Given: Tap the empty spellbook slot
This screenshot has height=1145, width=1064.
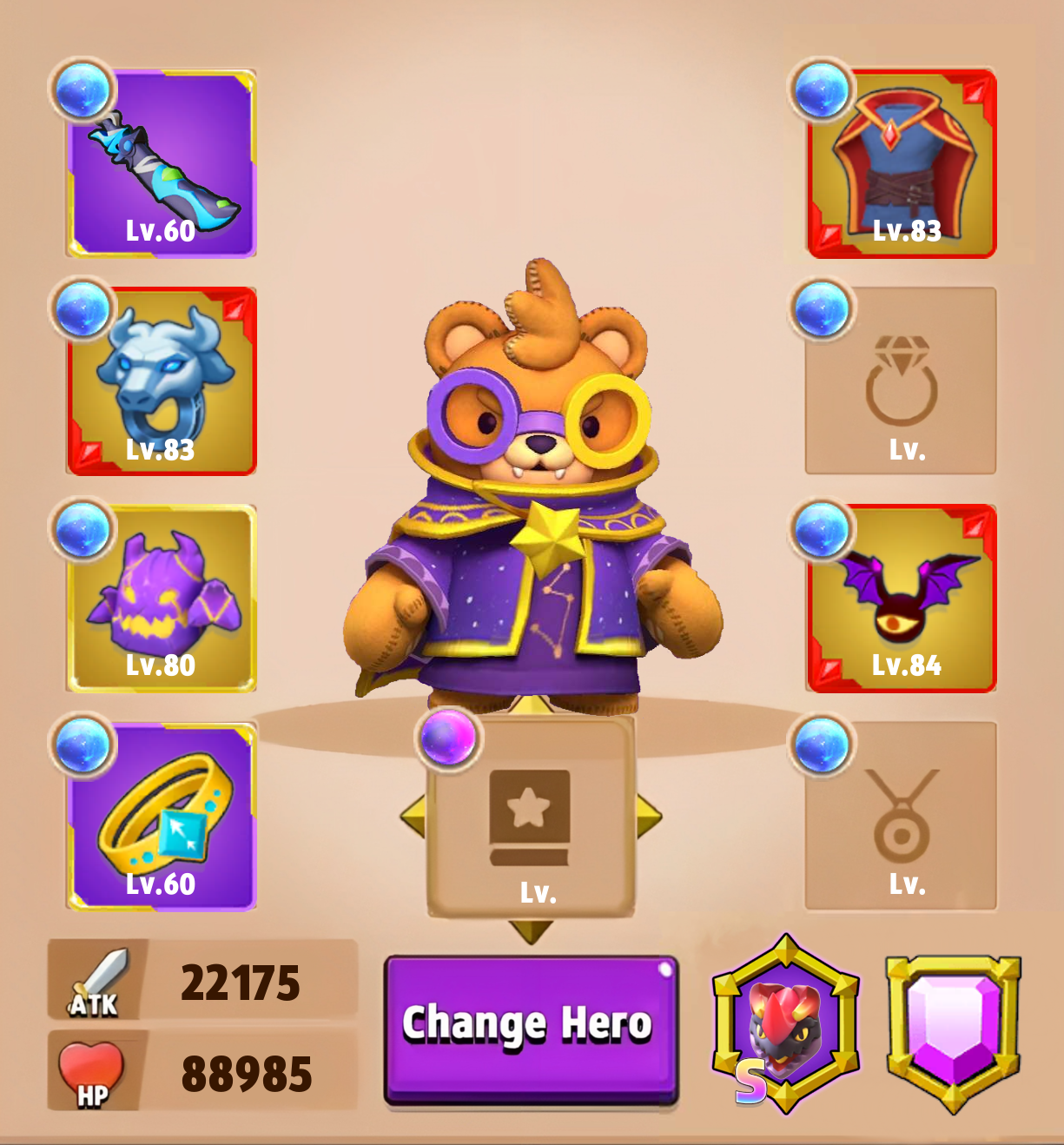Looking at the screenshot, I should (531, 817).
